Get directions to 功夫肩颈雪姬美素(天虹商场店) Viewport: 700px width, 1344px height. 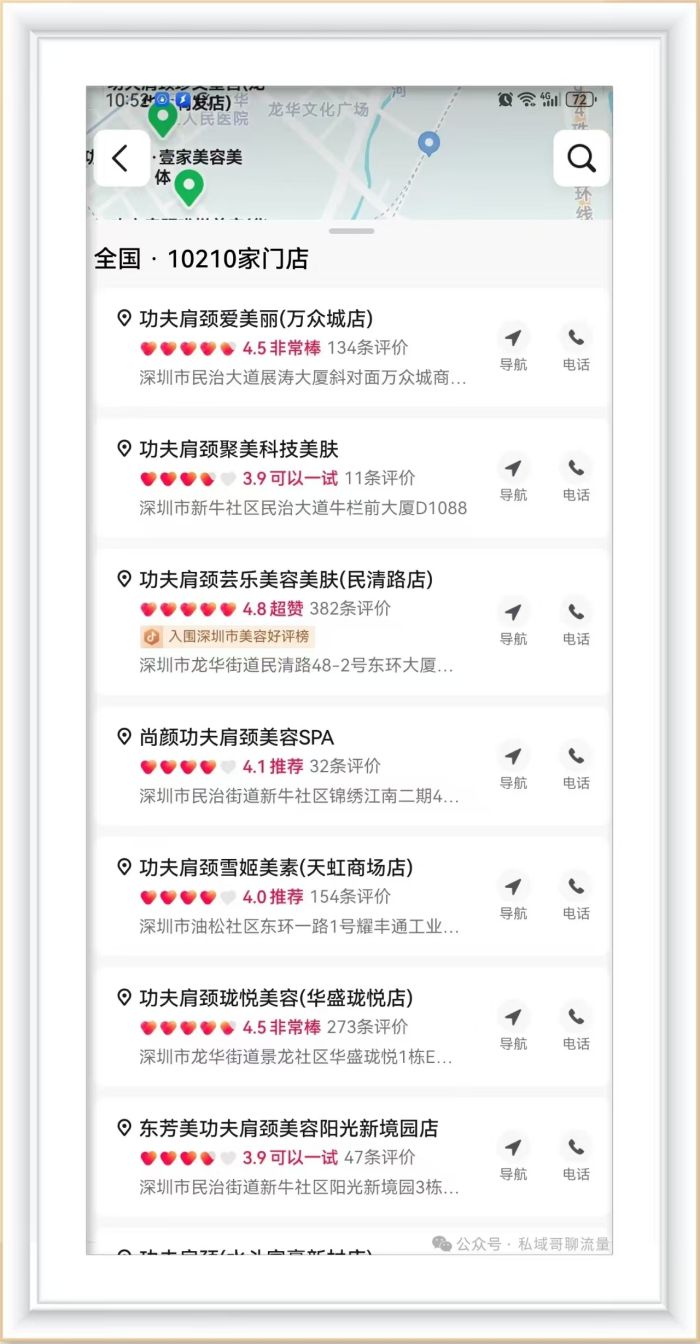513,894
